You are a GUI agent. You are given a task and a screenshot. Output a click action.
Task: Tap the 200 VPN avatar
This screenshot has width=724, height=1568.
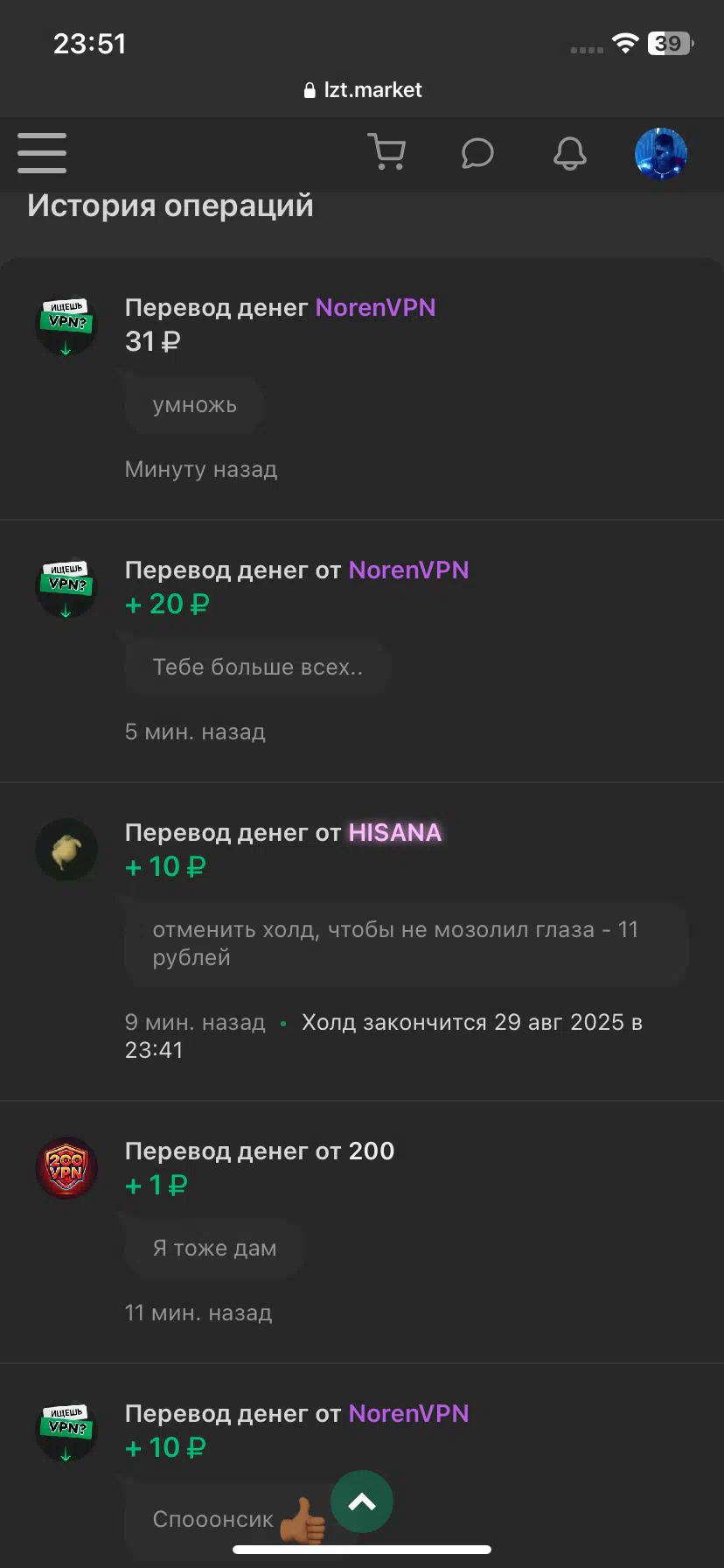[x=66, y=1168]
